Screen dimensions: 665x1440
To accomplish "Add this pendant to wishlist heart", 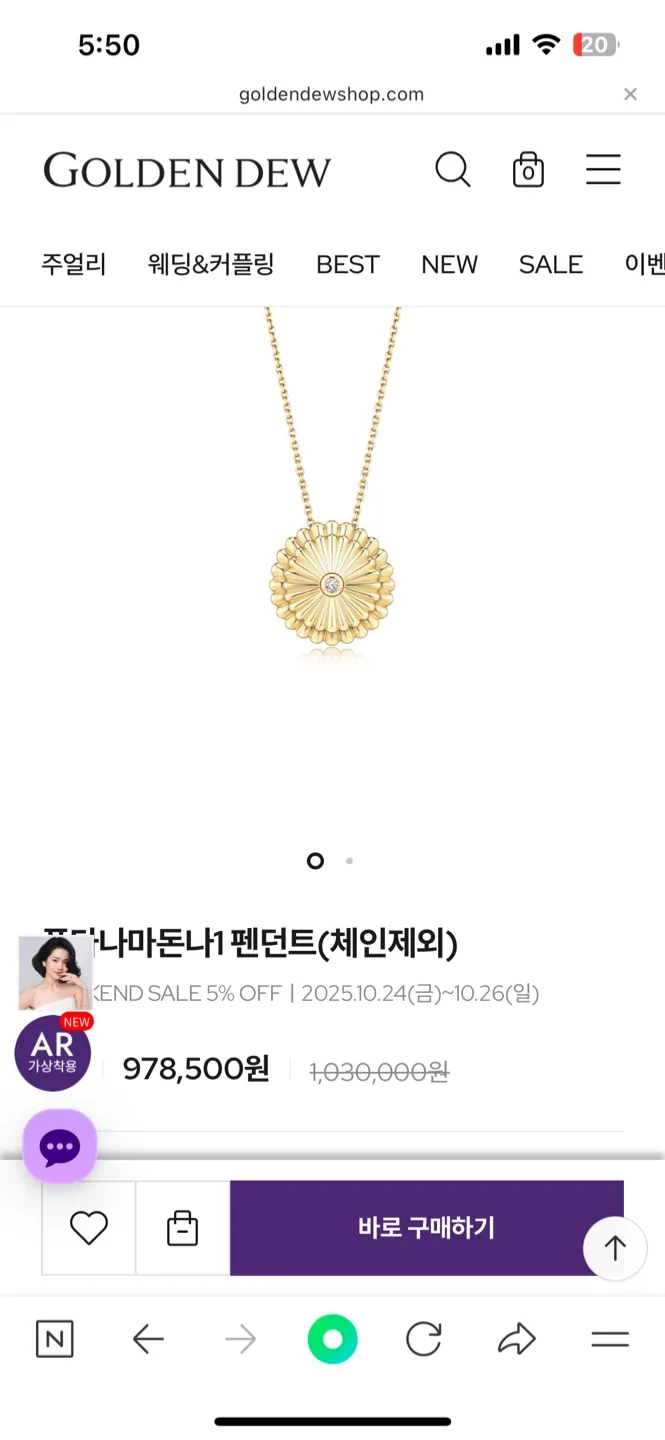I will [88, 1228].
